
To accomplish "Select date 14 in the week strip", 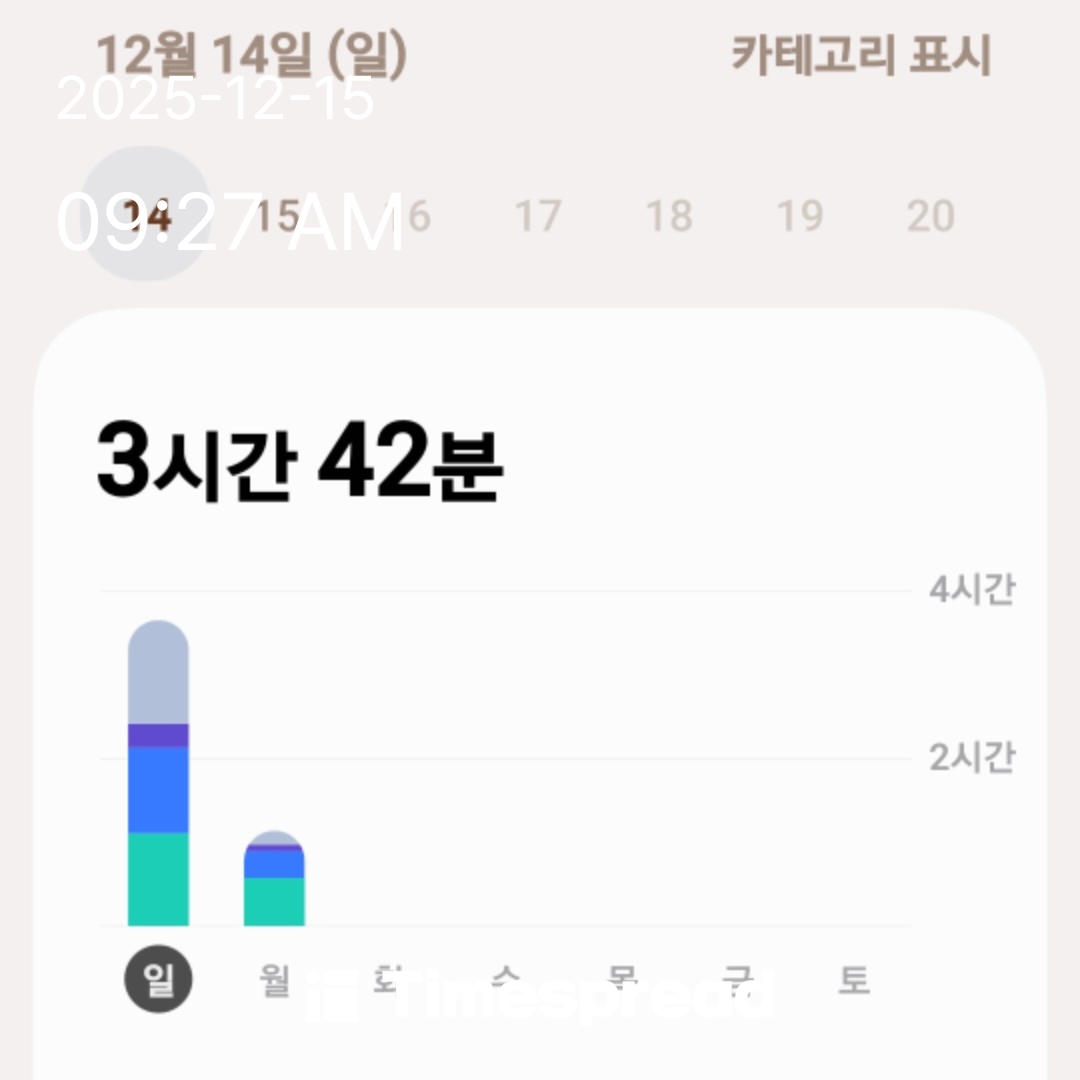I will click(x=146, y=215).
